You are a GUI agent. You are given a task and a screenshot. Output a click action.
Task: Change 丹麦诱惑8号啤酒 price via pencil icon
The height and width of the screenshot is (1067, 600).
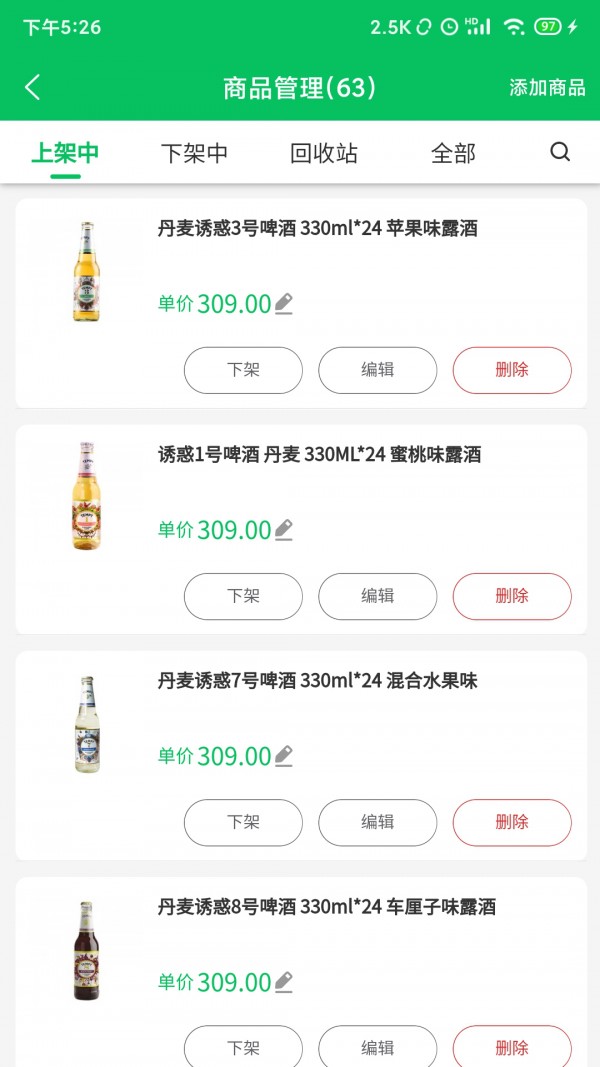[x=284, y=983]
